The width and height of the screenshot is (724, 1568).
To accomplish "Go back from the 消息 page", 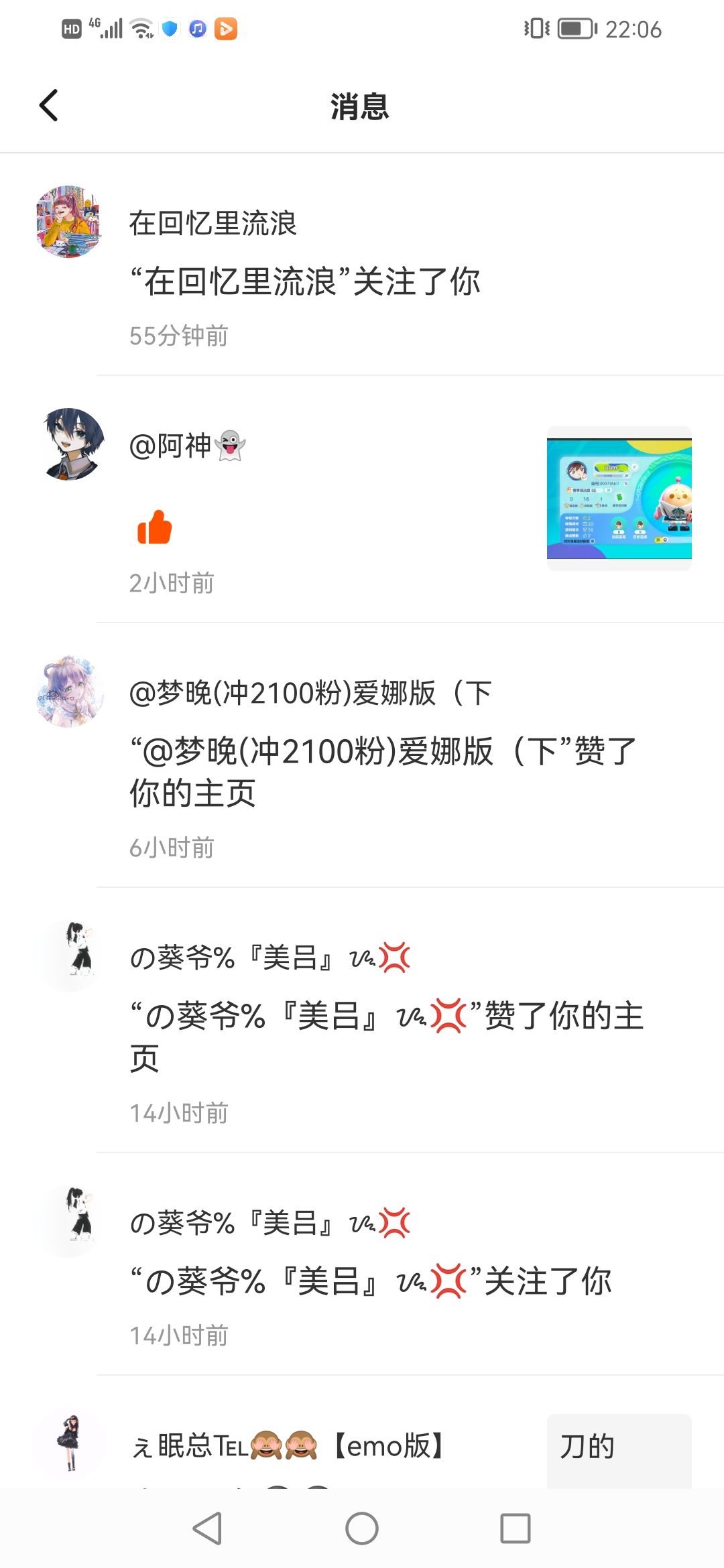I will pyautogui.click(x=49, y=106).
